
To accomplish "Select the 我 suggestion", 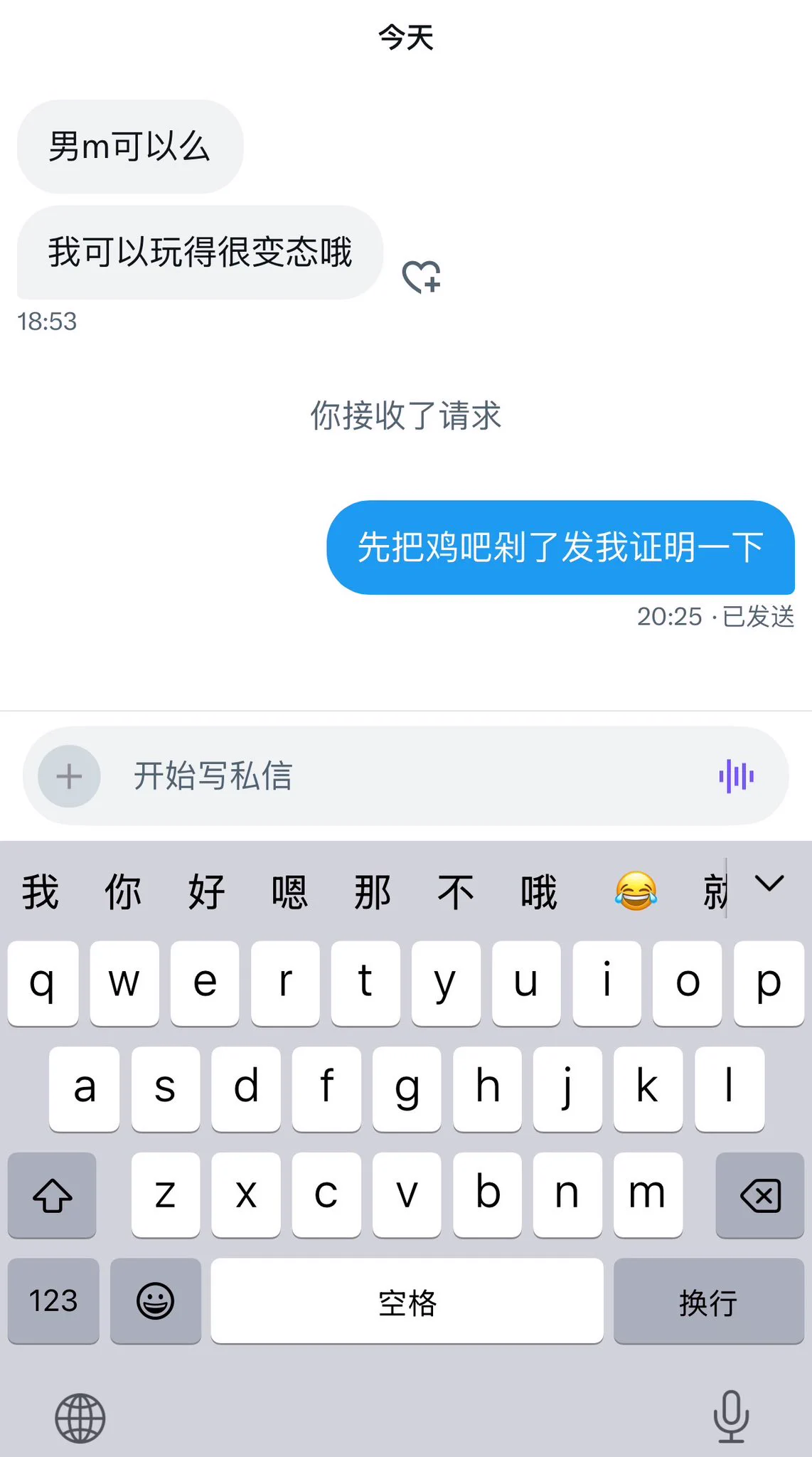I will pyautogui.click(x=40, y=892).
